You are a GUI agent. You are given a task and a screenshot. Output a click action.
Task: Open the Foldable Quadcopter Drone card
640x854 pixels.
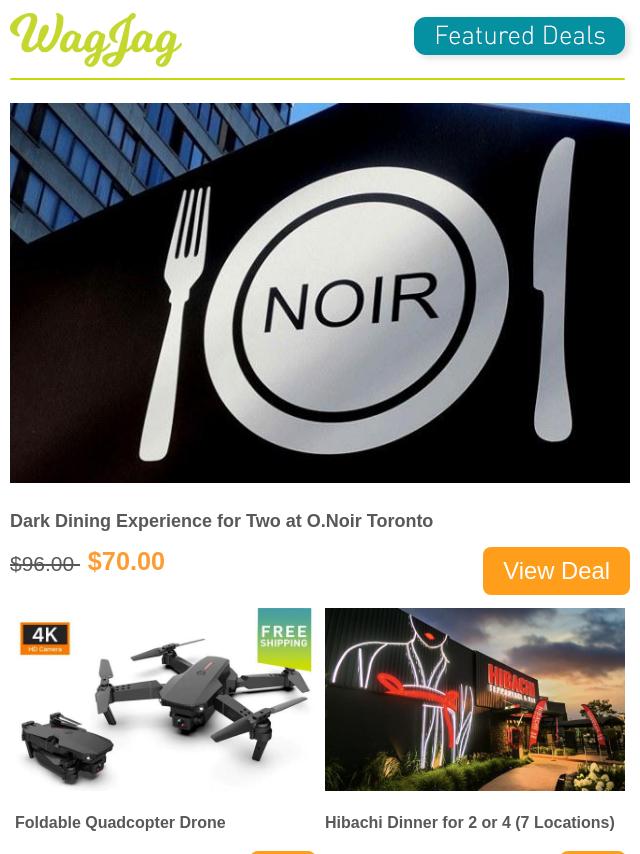[165, 699]
